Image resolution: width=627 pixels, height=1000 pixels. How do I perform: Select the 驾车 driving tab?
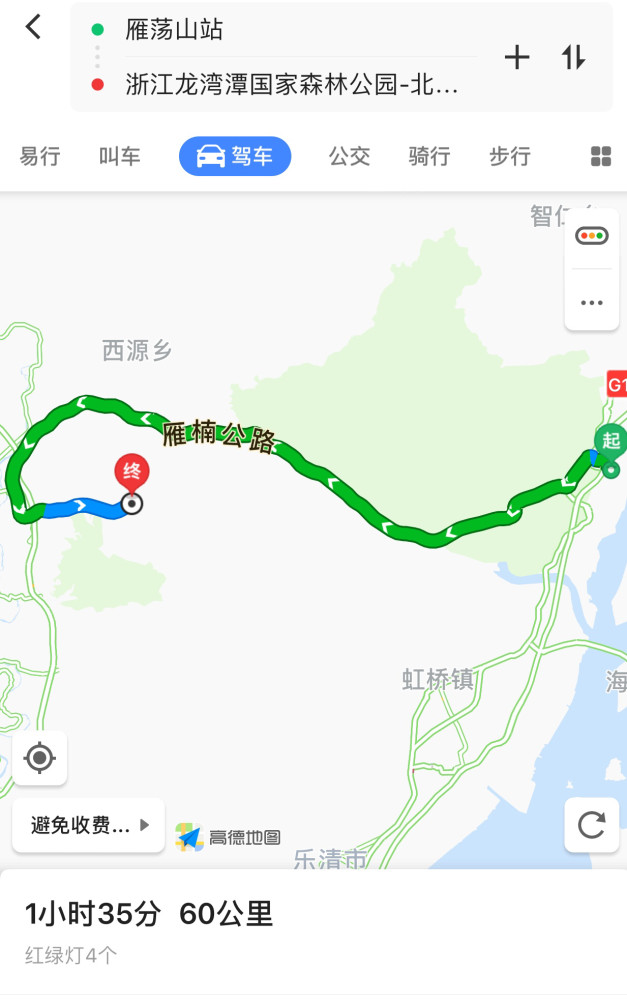tap(235, 156)
